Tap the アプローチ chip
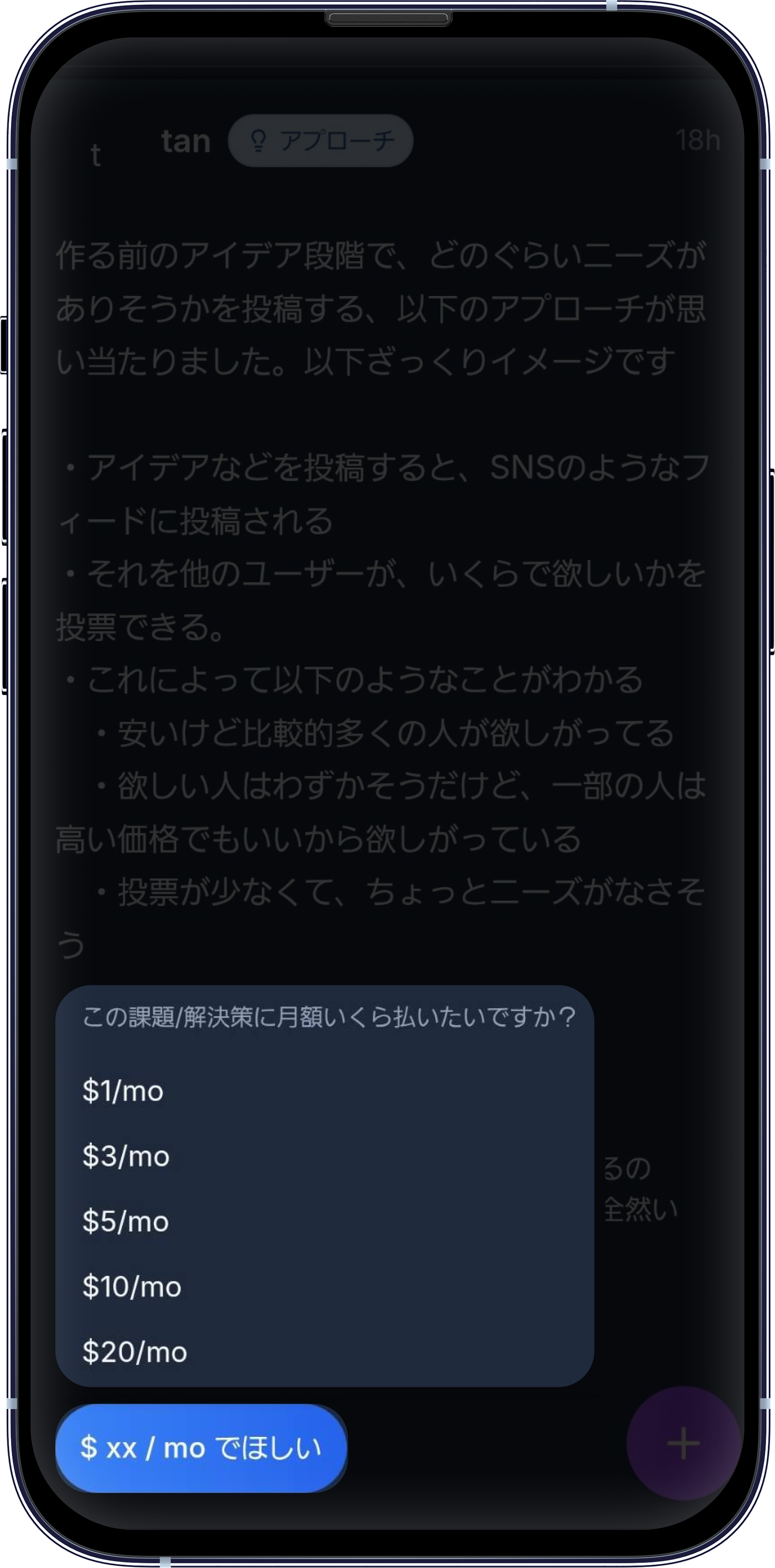The width and height of the screenshot is (775, 1568). 320,141
